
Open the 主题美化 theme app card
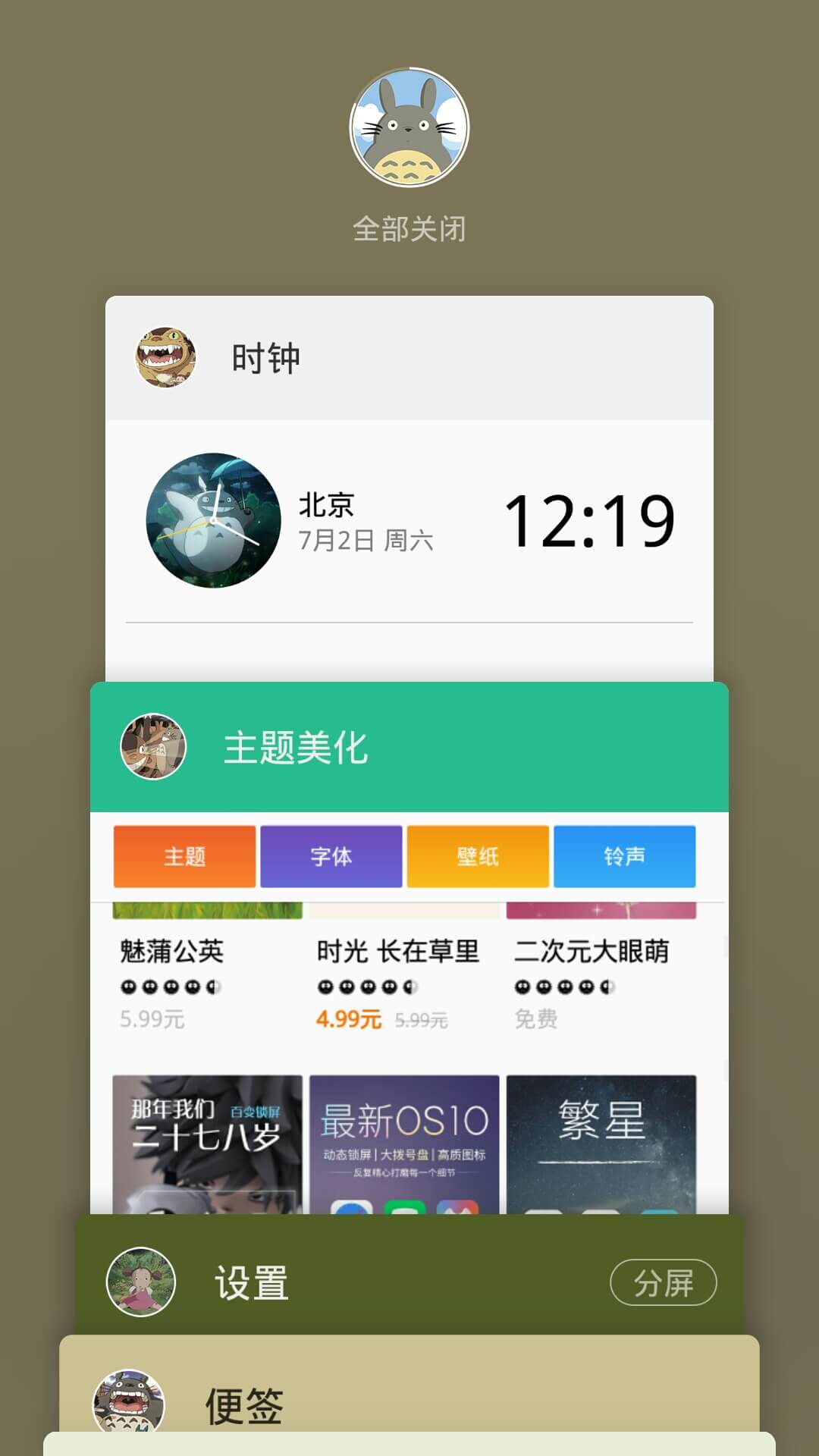coord(409,948)
